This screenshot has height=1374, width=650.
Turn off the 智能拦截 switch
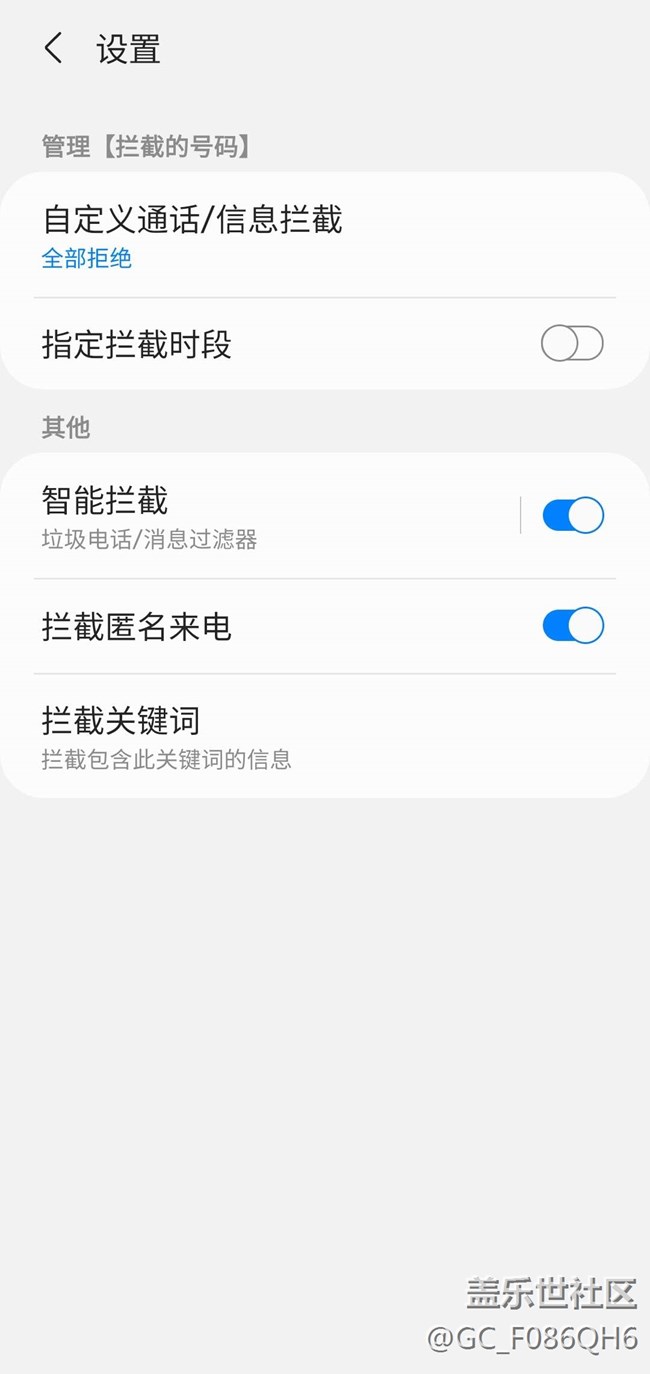573,516
